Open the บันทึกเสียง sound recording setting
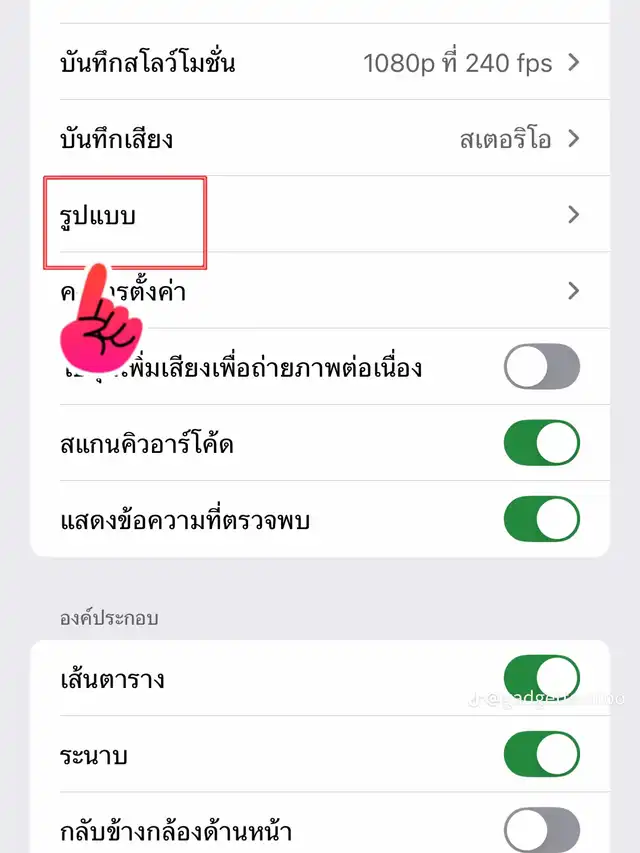 tap(320, 138)
